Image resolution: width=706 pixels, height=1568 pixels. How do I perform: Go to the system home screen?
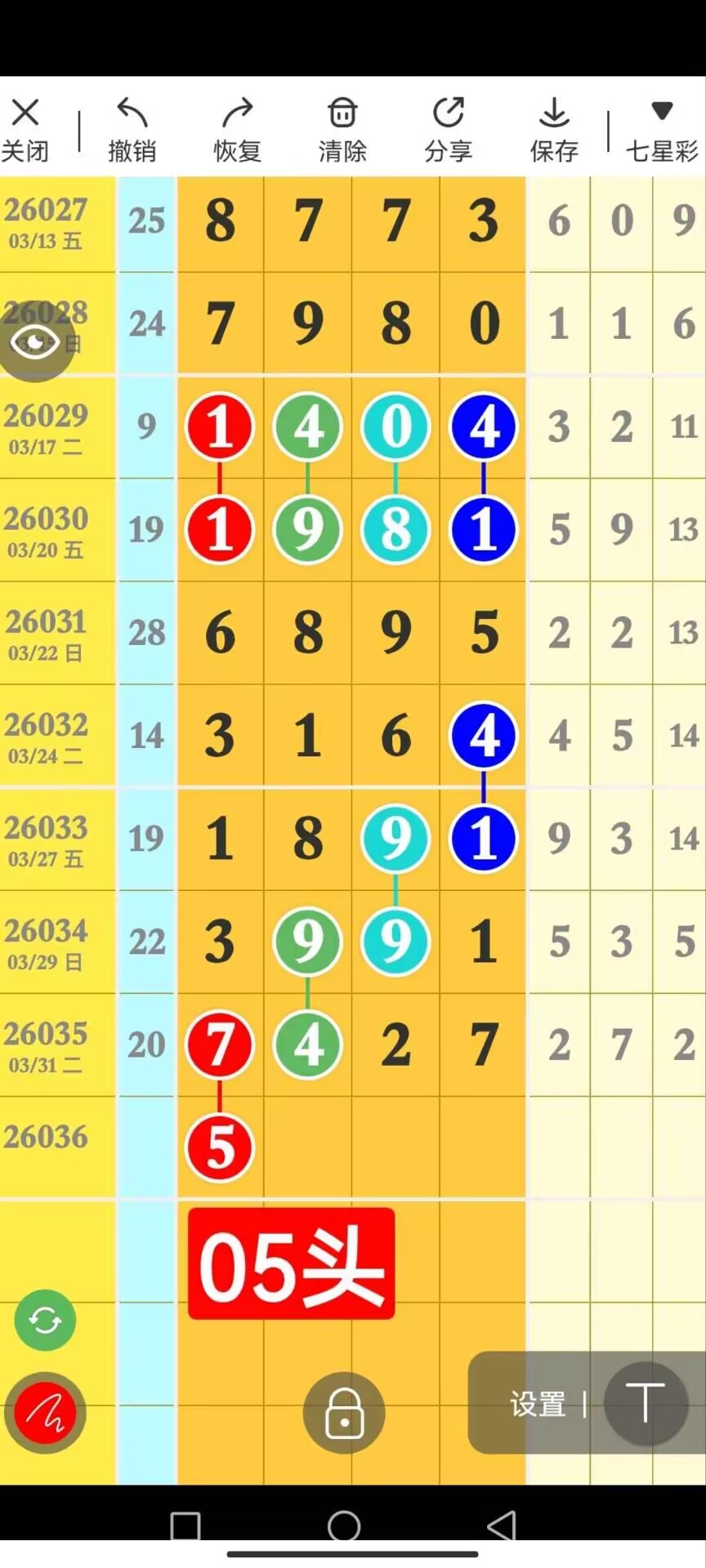click(344, 1526)
